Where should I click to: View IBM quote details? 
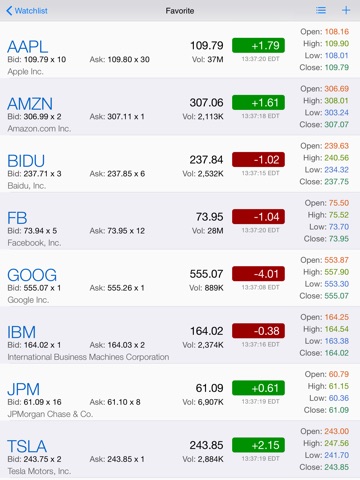[180, 335]
